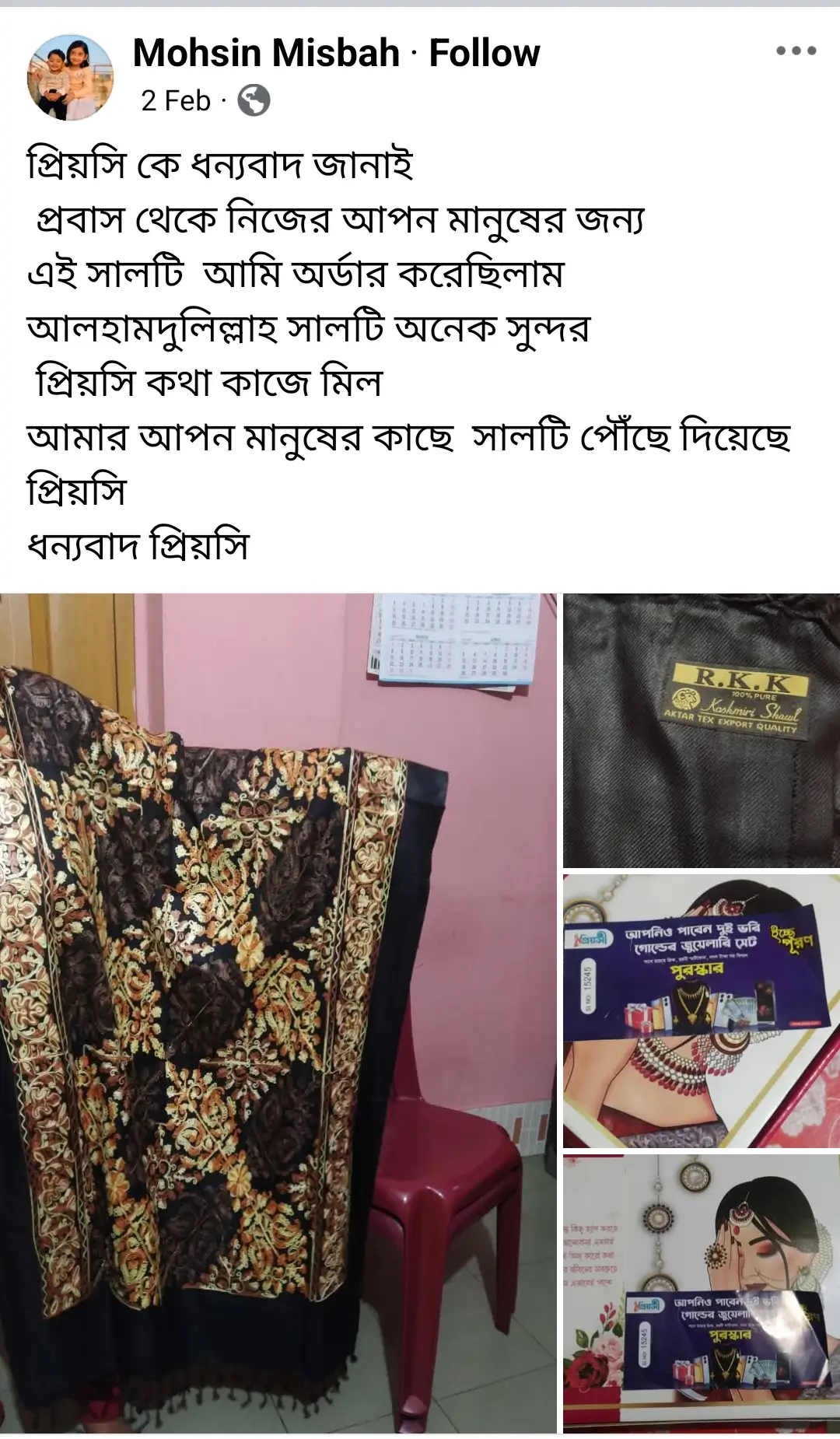The height and width of the screenshot is (1439, 840).
Task: Open the R.K.K label photo
Action: pos(701,730)
